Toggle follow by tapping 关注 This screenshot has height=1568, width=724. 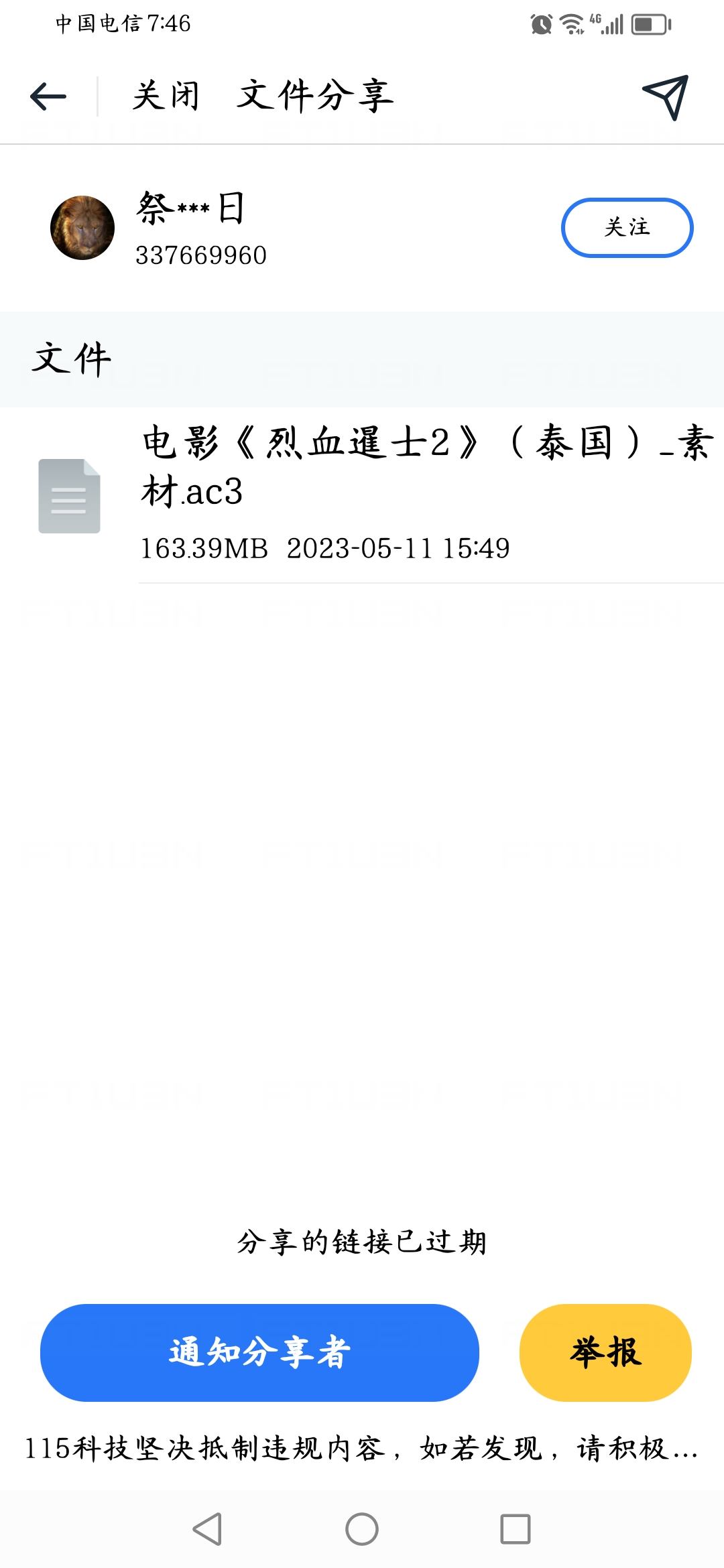[627, 227]
